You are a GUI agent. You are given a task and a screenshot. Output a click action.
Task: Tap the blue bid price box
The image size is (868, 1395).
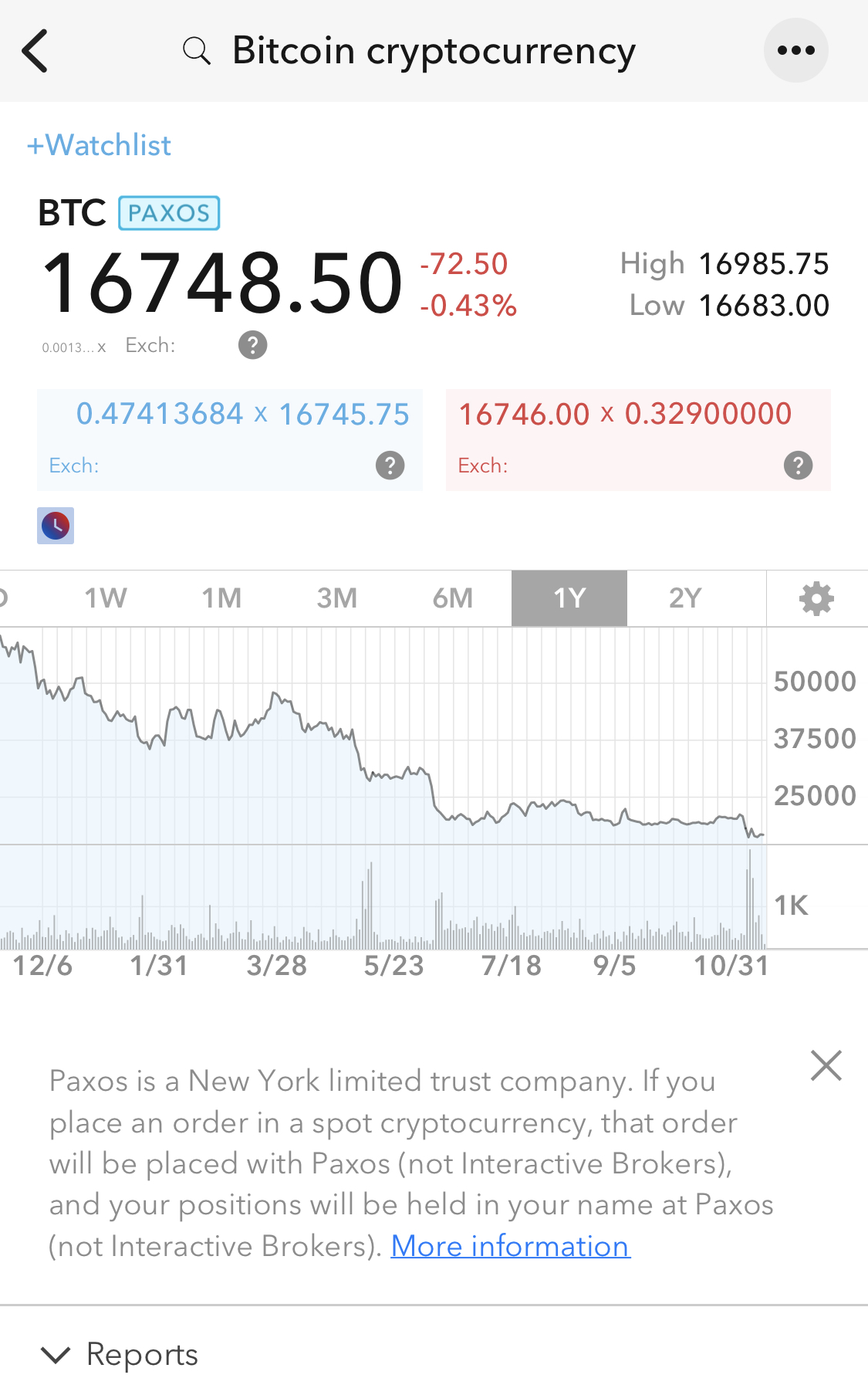pos(230,440)
